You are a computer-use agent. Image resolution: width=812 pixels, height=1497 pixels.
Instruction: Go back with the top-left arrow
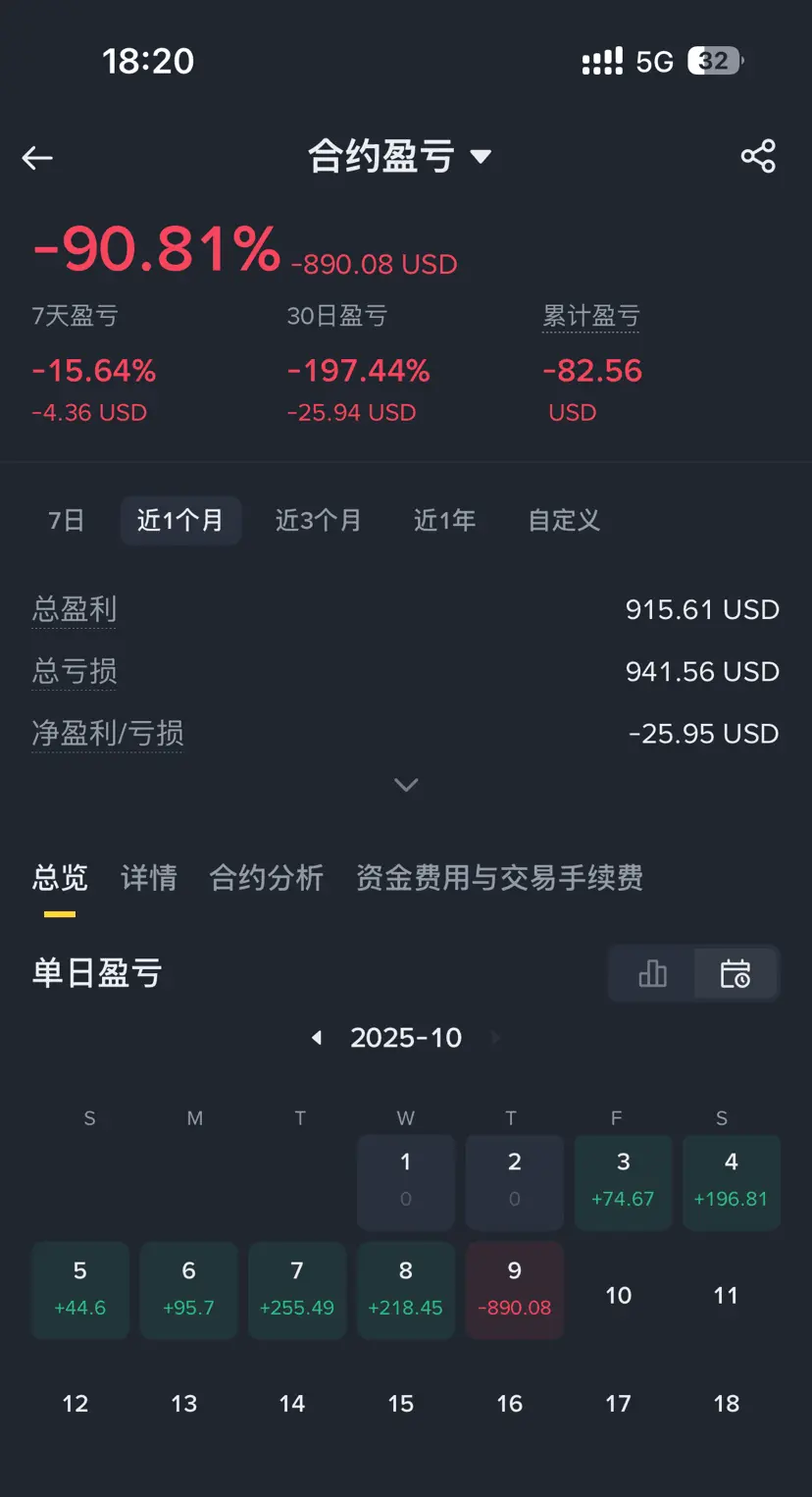pos(37,158)
